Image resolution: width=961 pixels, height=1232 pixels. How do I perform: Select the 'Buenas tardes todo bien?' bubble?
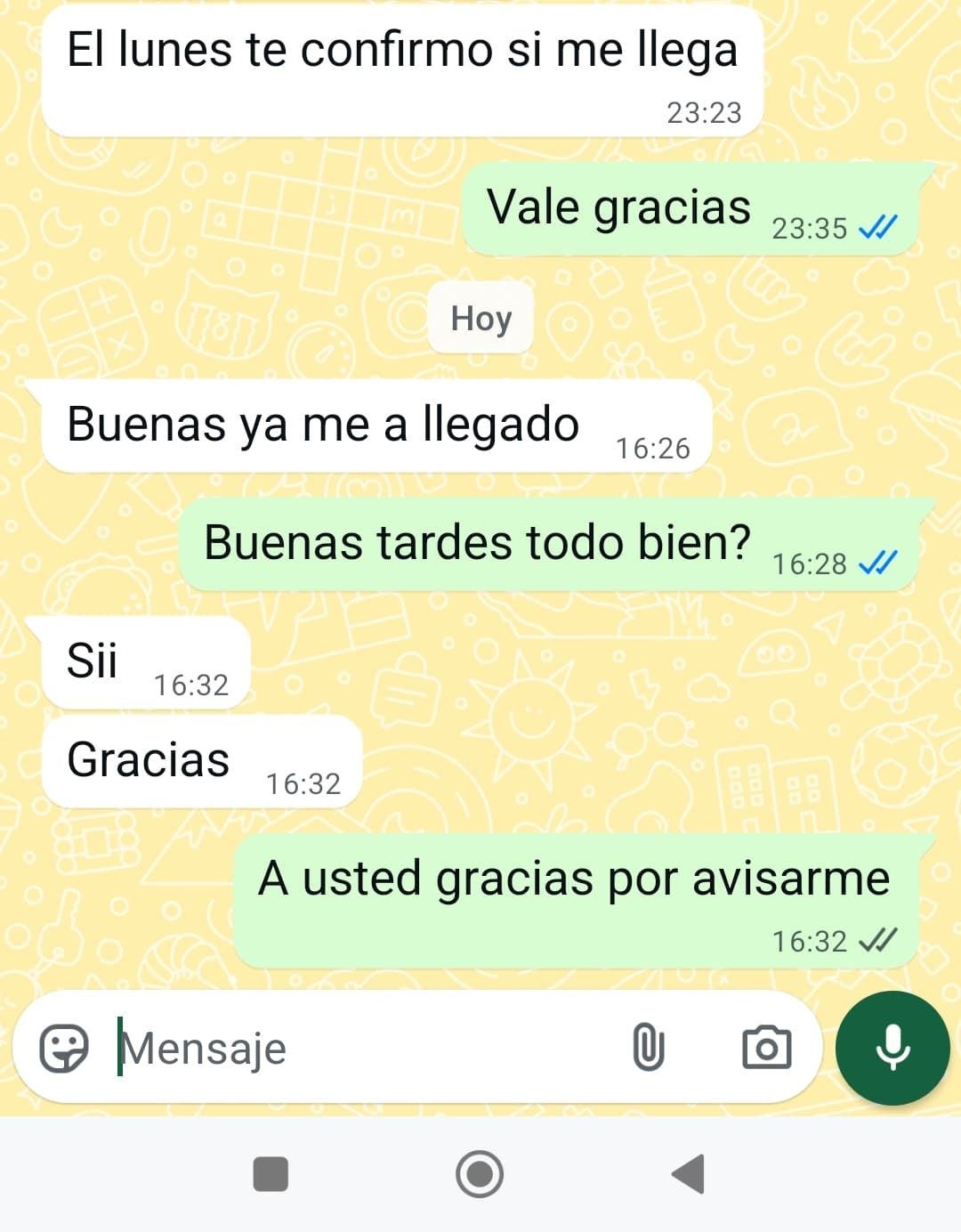(476, 541)
